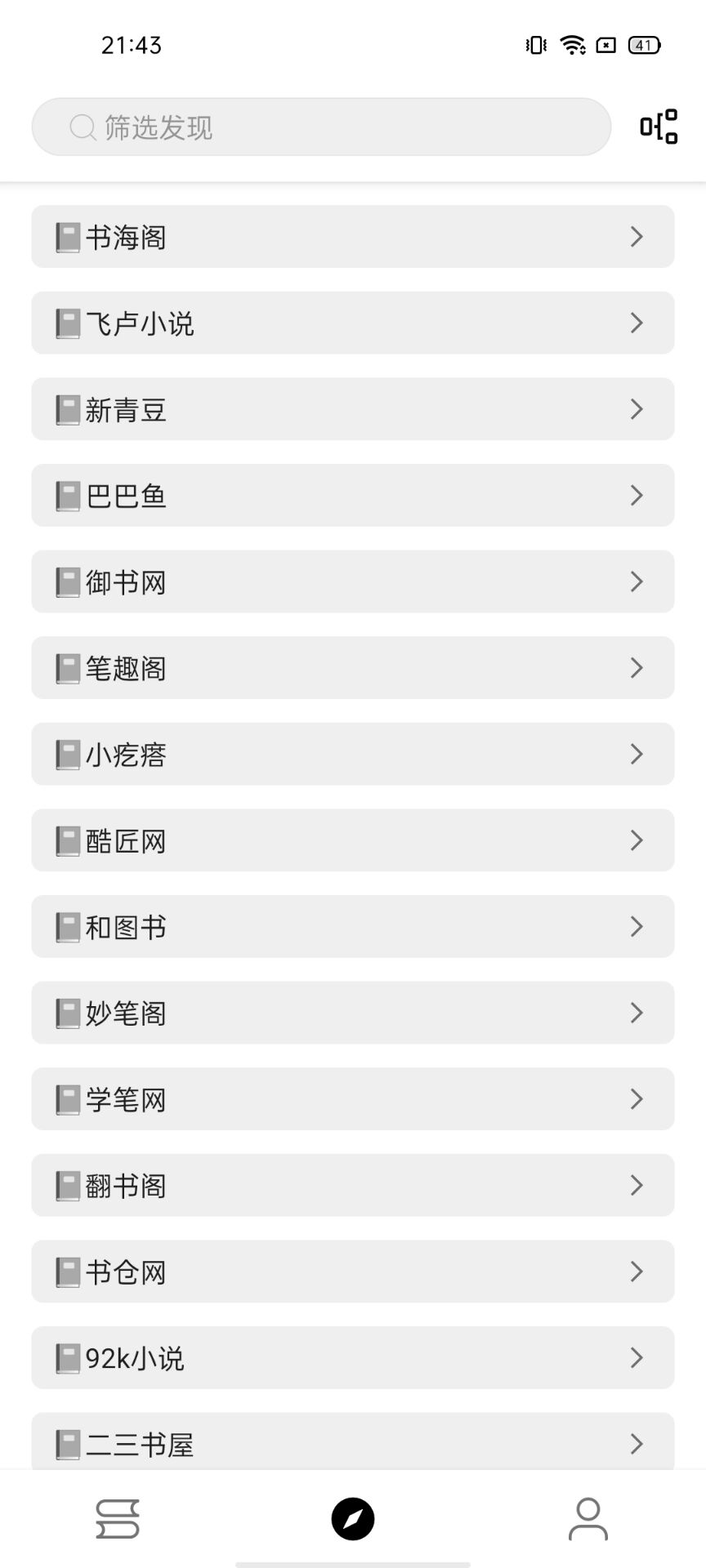Open 飞卢小说 source row
The height and width of the screenshot is (1568, 706).
pos(353,323)
